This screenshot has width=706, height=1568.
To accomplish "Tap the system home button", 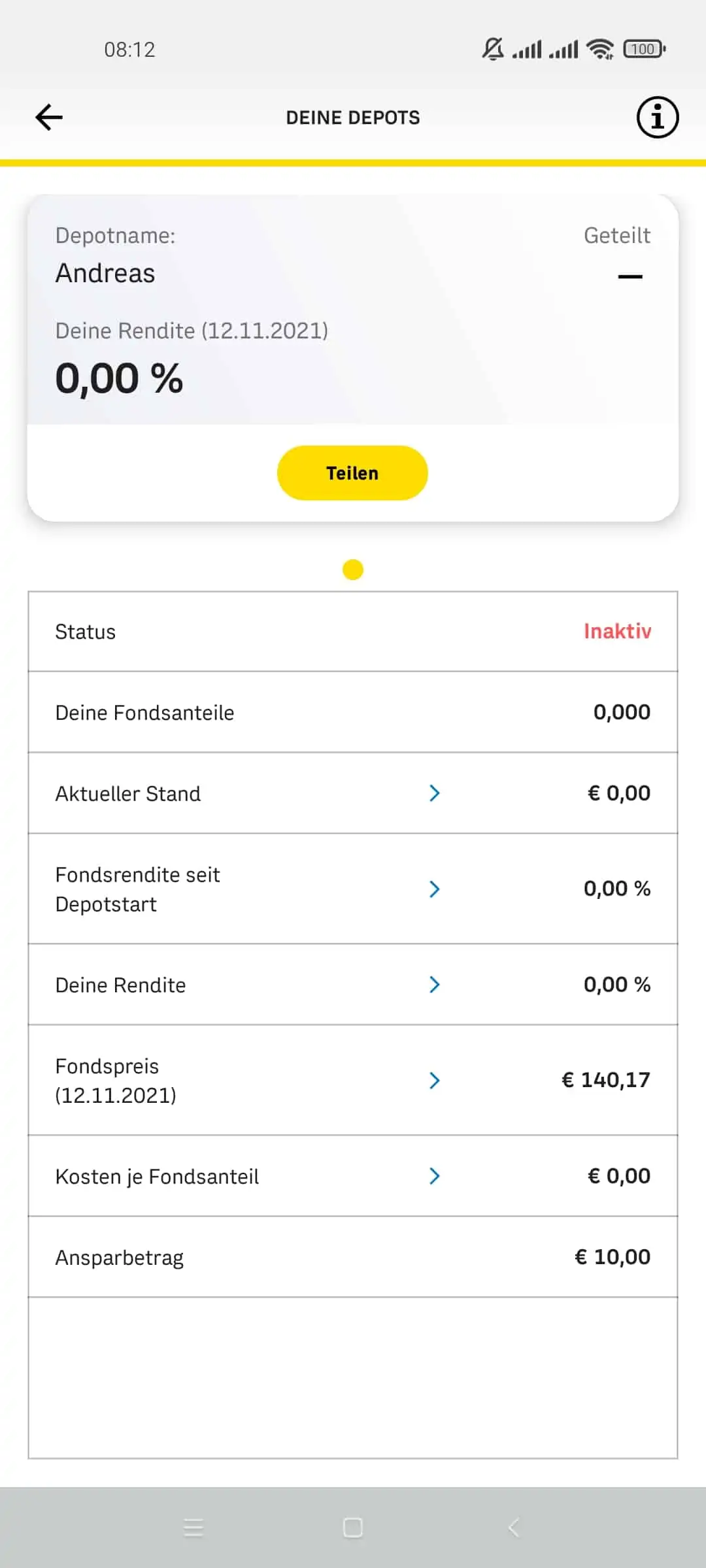I will (353, 1527).
